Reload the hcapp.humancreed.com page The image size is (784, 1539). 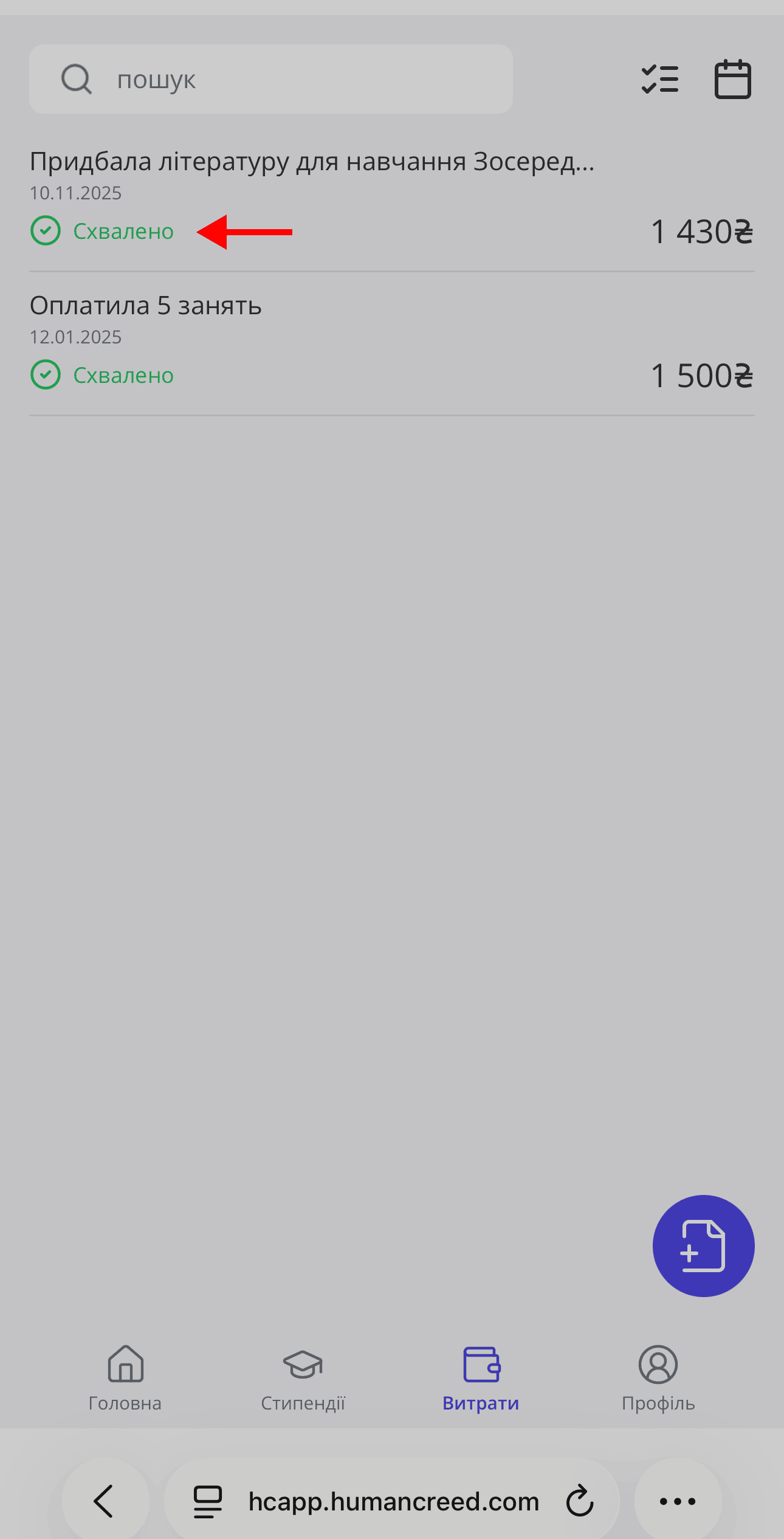click(x=580, y=1501)
